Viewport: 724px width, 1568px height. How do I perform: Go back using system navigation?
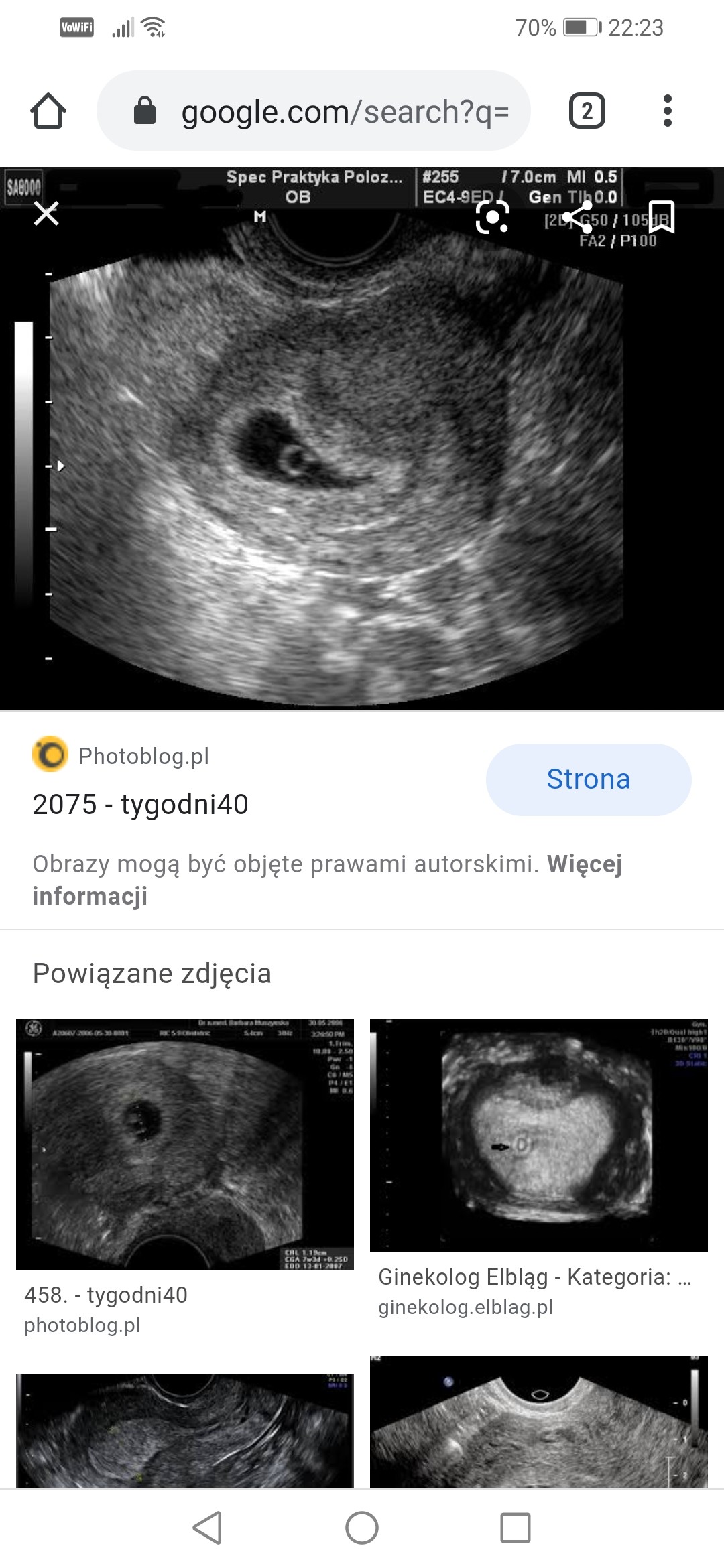tap(207, 1528)
